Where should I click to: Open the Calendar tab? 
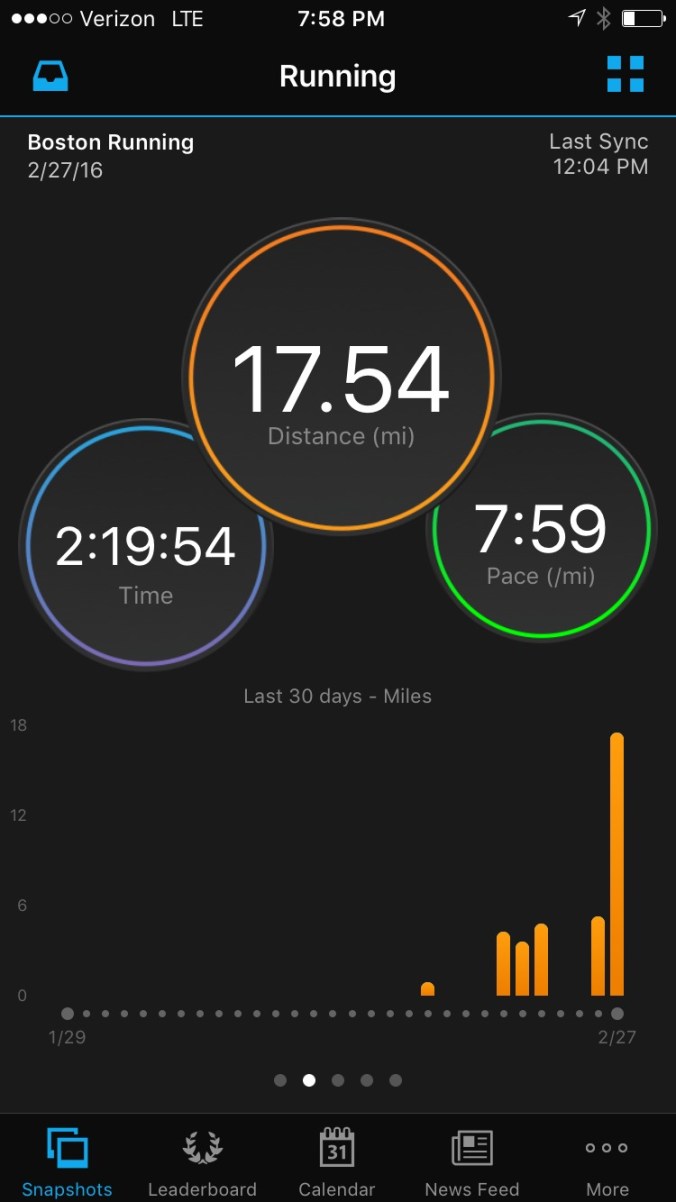click(x=337, y=1162)
